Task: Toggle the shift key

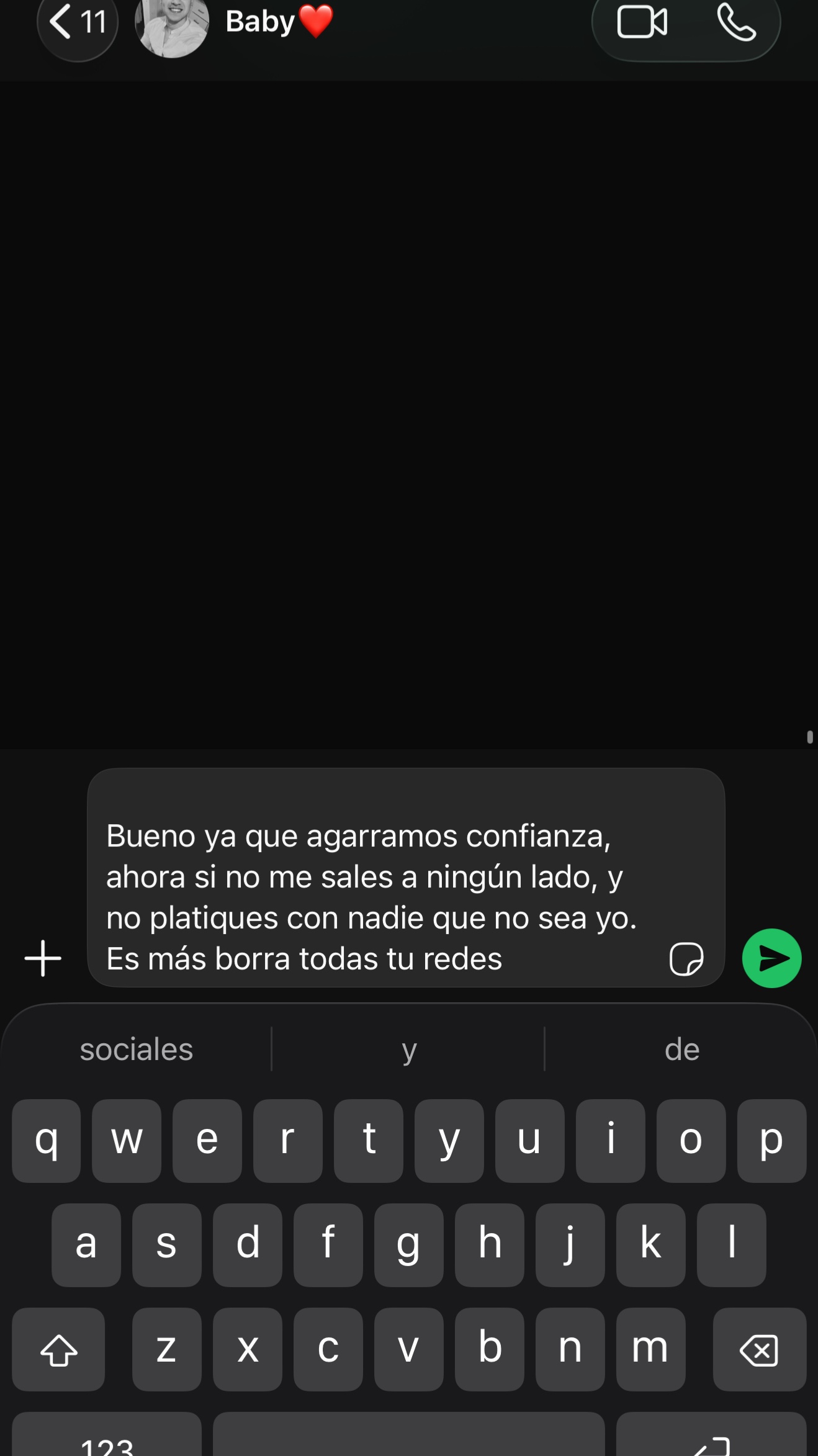Action: (58, 1349)
